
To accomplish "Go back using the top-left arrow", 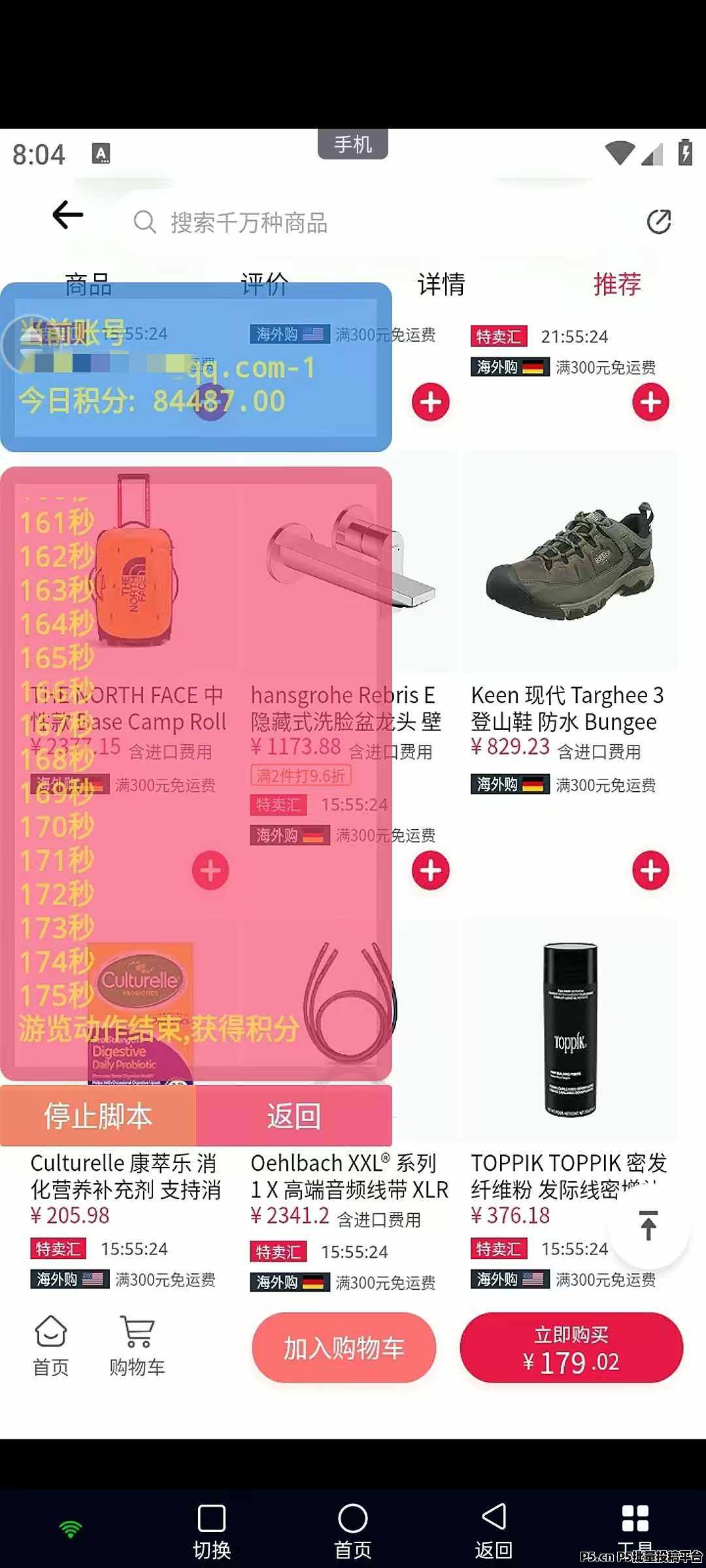I will tap(68, 215).
